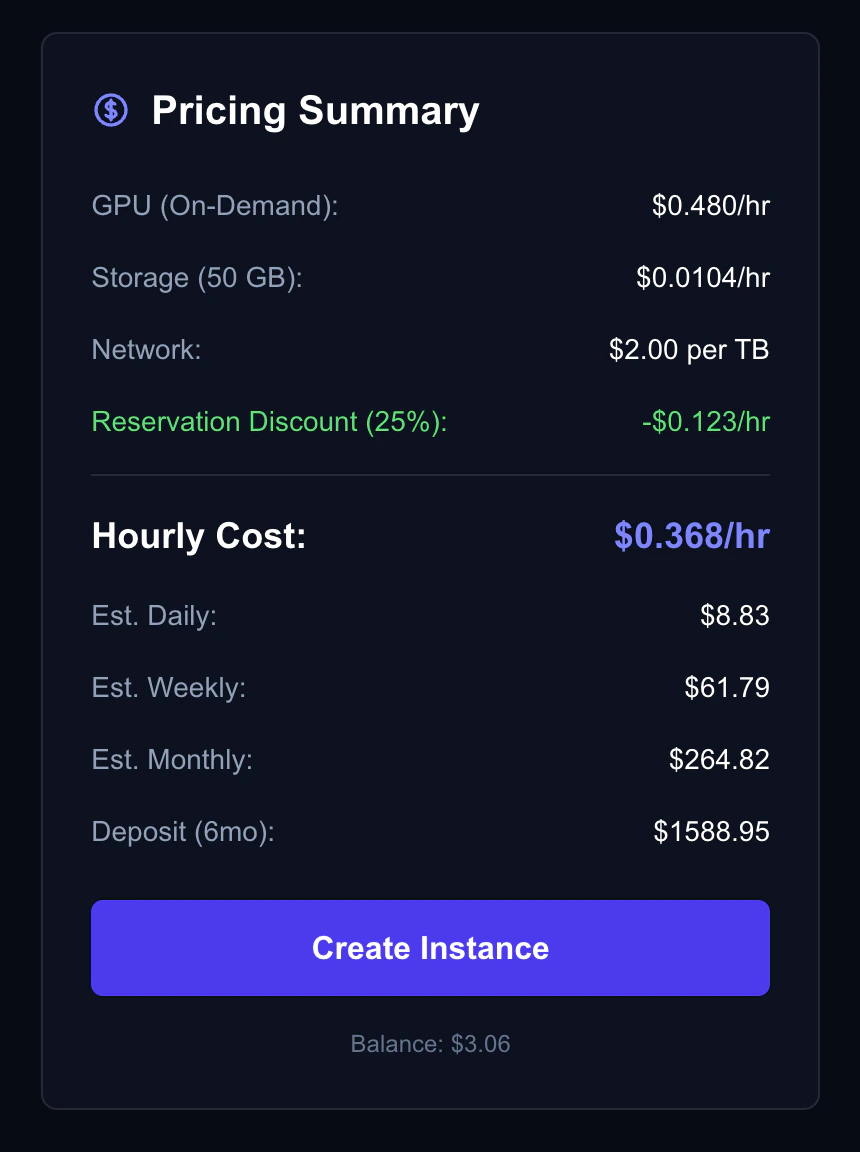Click the -$0.123/hr discount amount
The height and width of the screenshot is (1152, 860).
(x=706, y=422)
